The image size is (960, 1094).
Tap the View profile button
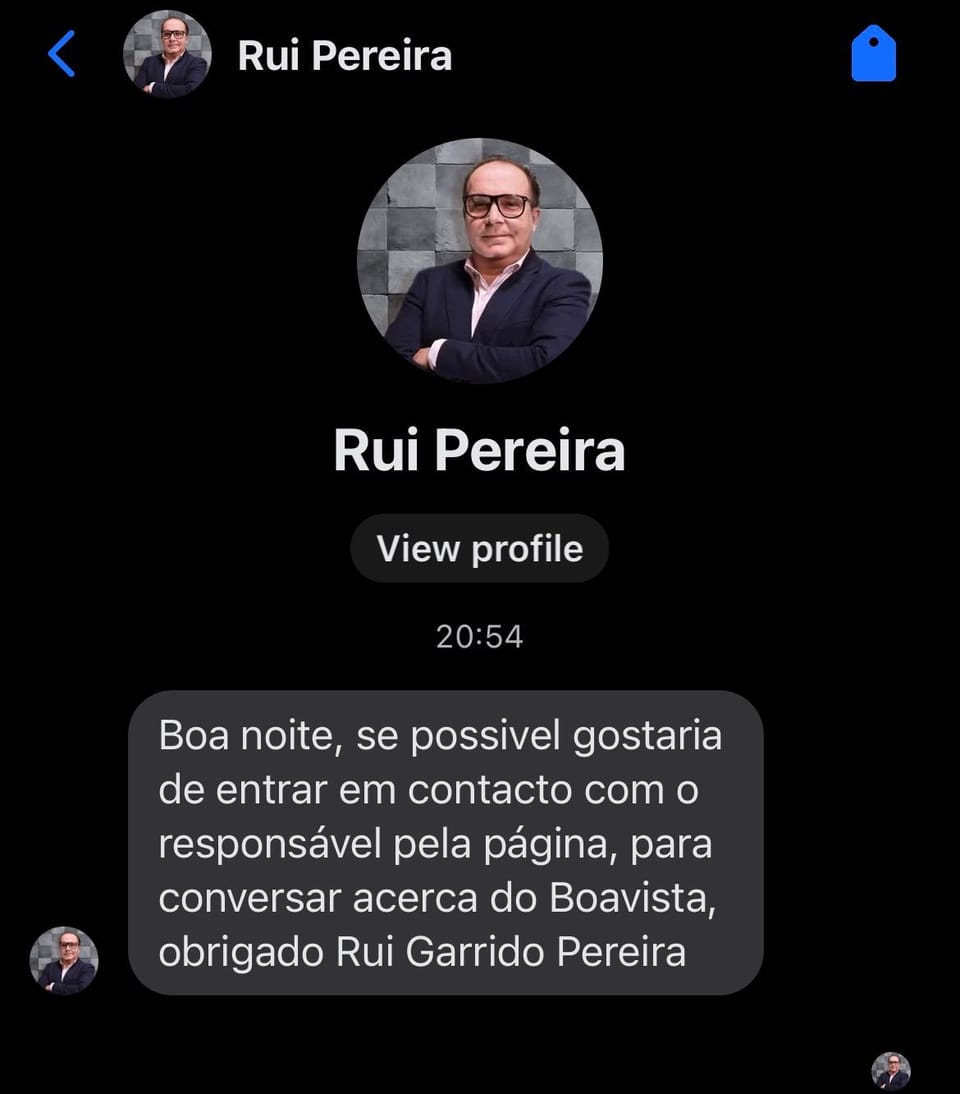click(479, 548)
